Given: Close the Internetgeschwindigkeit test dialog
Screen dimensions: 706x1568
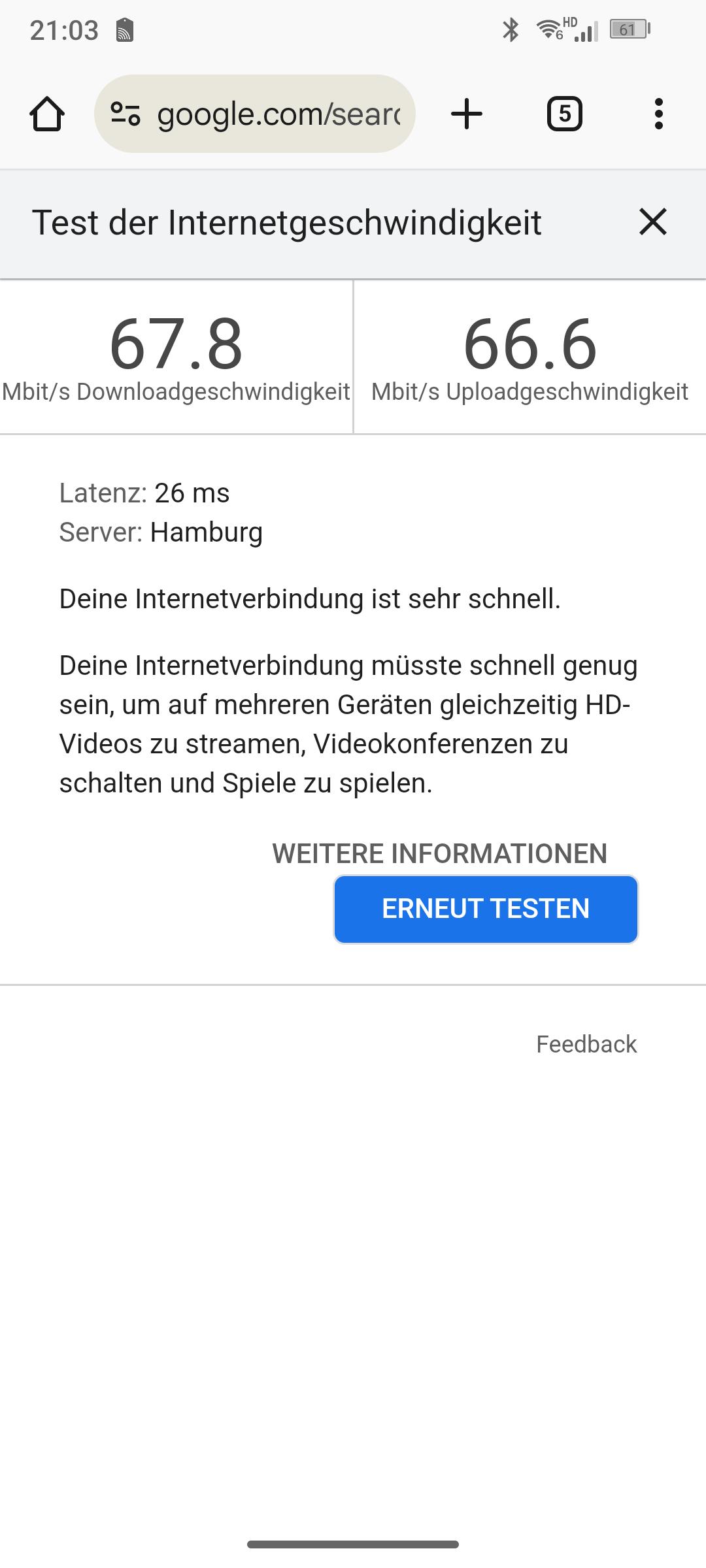Looking at the screenshot, I should 653,222.
